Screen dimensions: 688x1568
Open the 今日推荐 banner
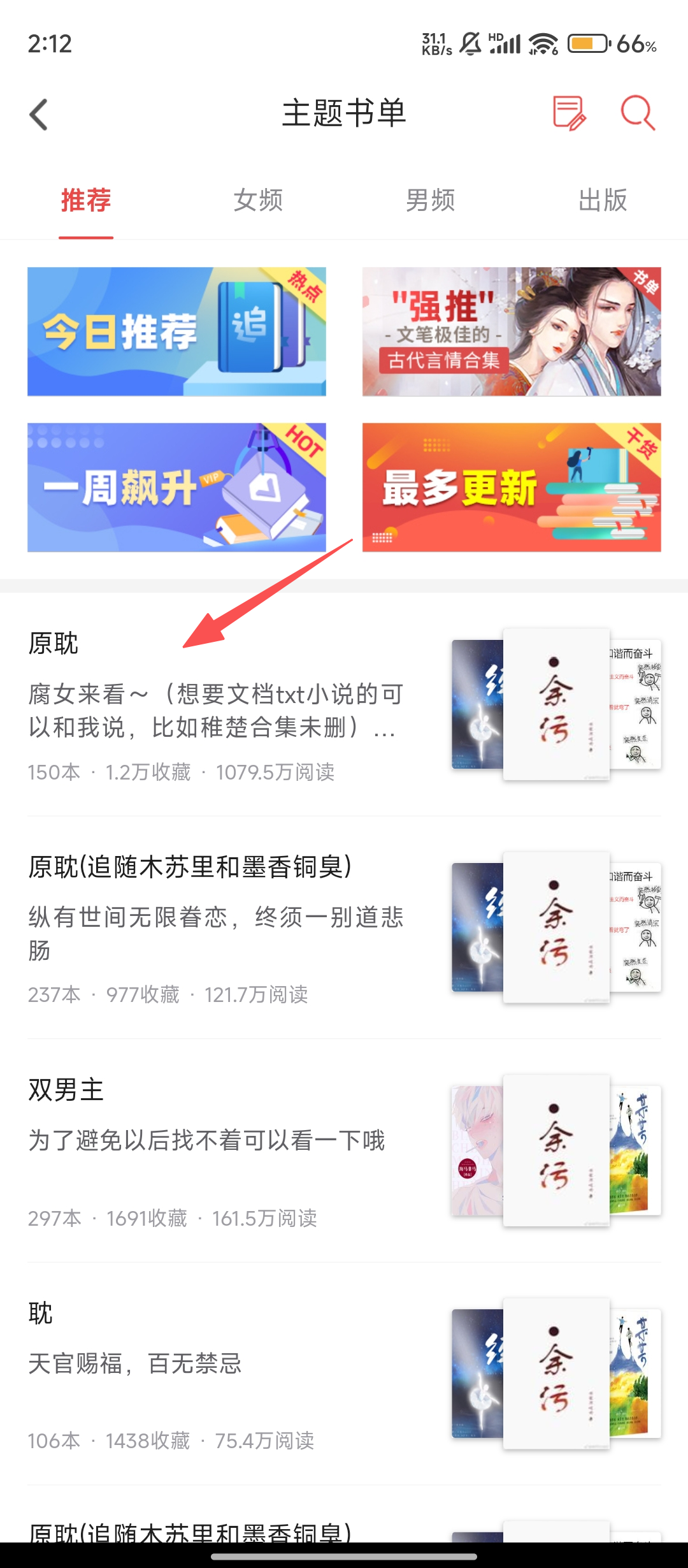point(176,331)
